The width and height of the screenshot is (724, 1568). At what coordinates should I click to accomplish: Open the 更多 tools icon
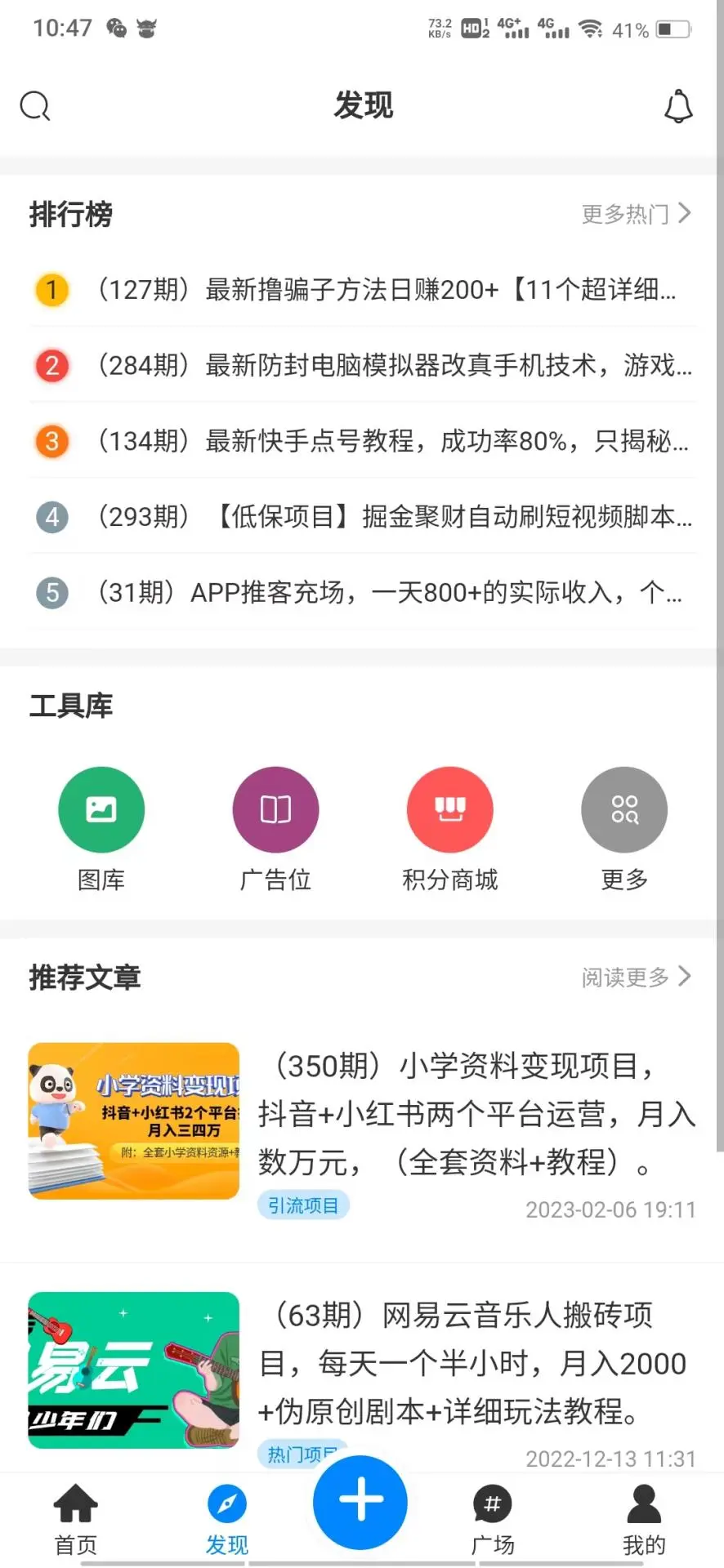(623, 808)
